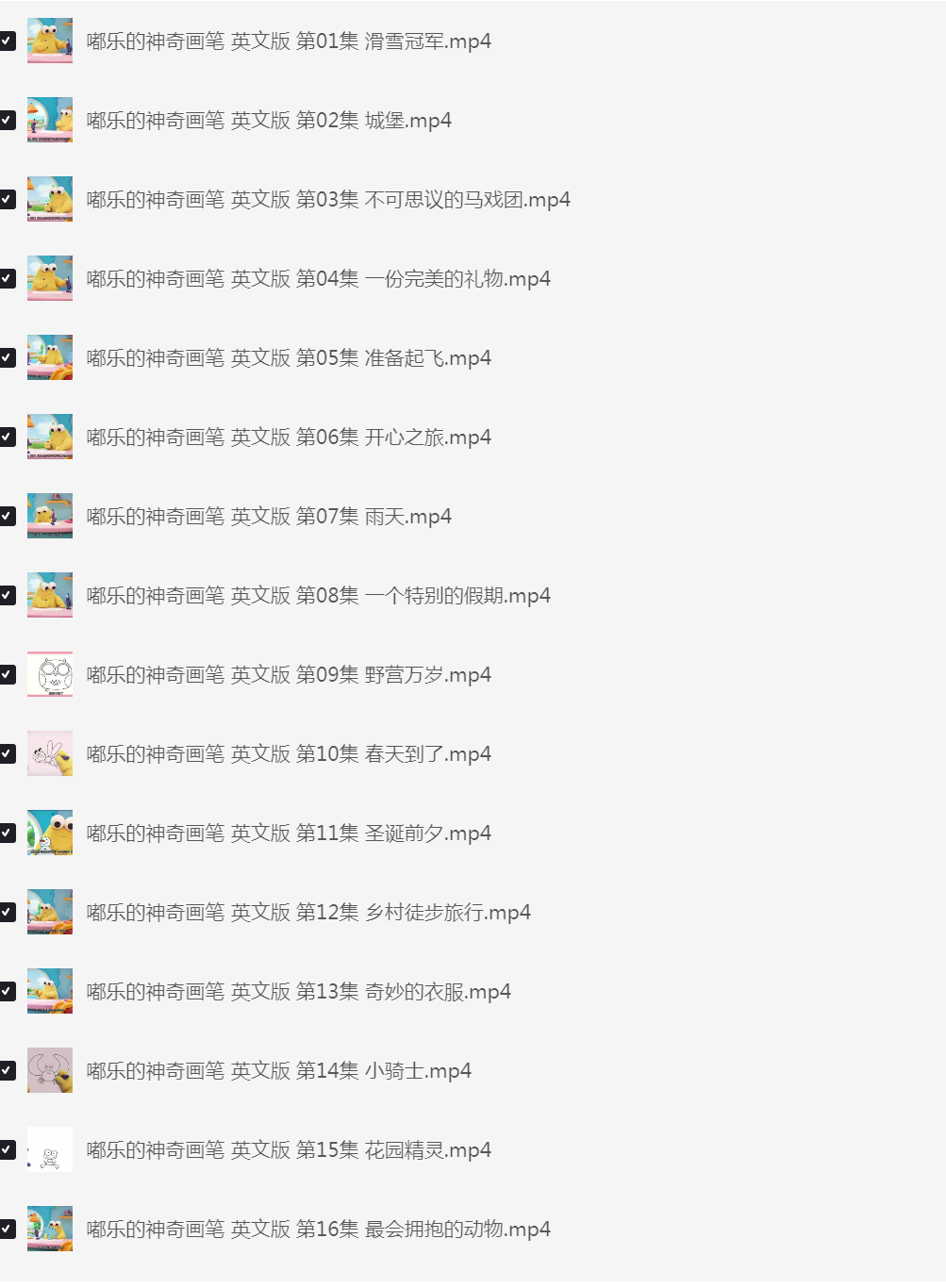Deselect the 第13集 奇妙的衣服 checkbox
Image resolution: width=946 pixels, height=1288 pixels.
[x=8, y=991]
